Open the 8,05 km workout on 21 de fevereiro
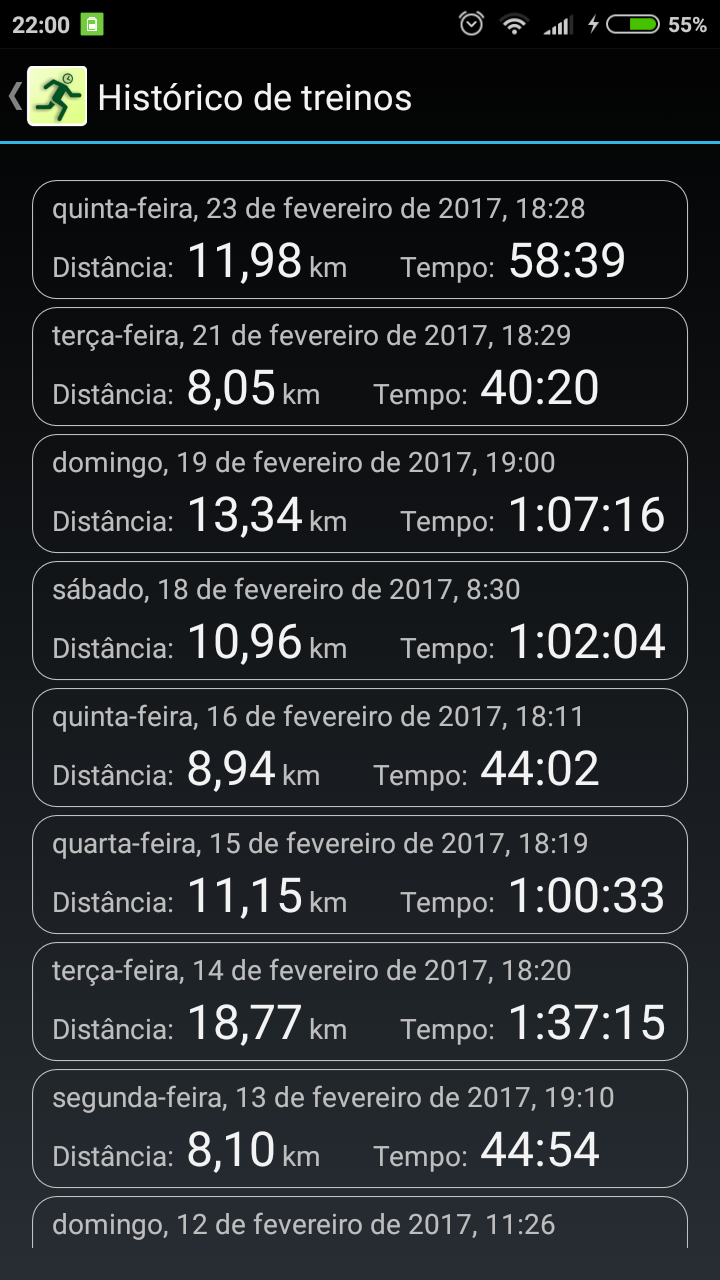 (360, 366)
